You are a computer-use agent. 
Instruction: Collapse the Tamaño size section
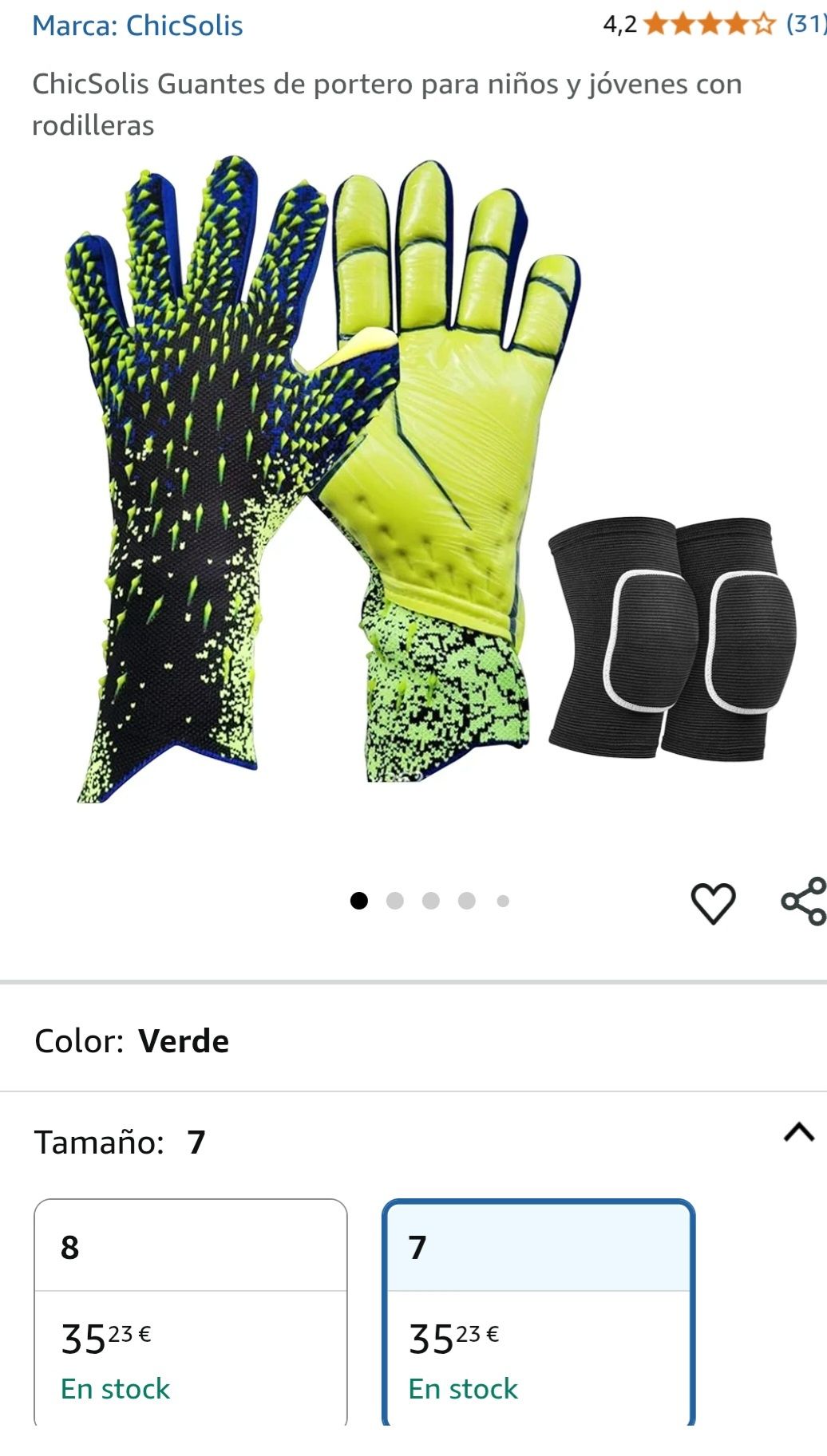point(799,1133)
